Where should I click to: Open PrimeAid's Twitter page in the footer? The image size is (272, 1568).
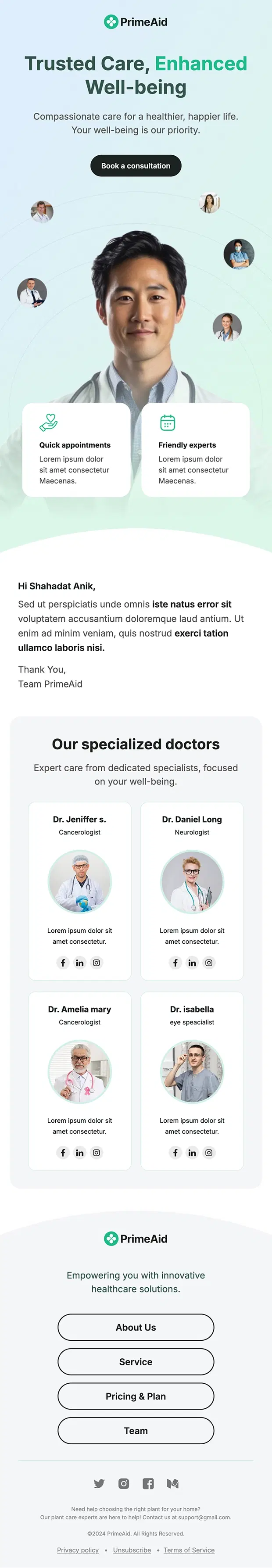pyautogui.click(x=99, y=1483)
